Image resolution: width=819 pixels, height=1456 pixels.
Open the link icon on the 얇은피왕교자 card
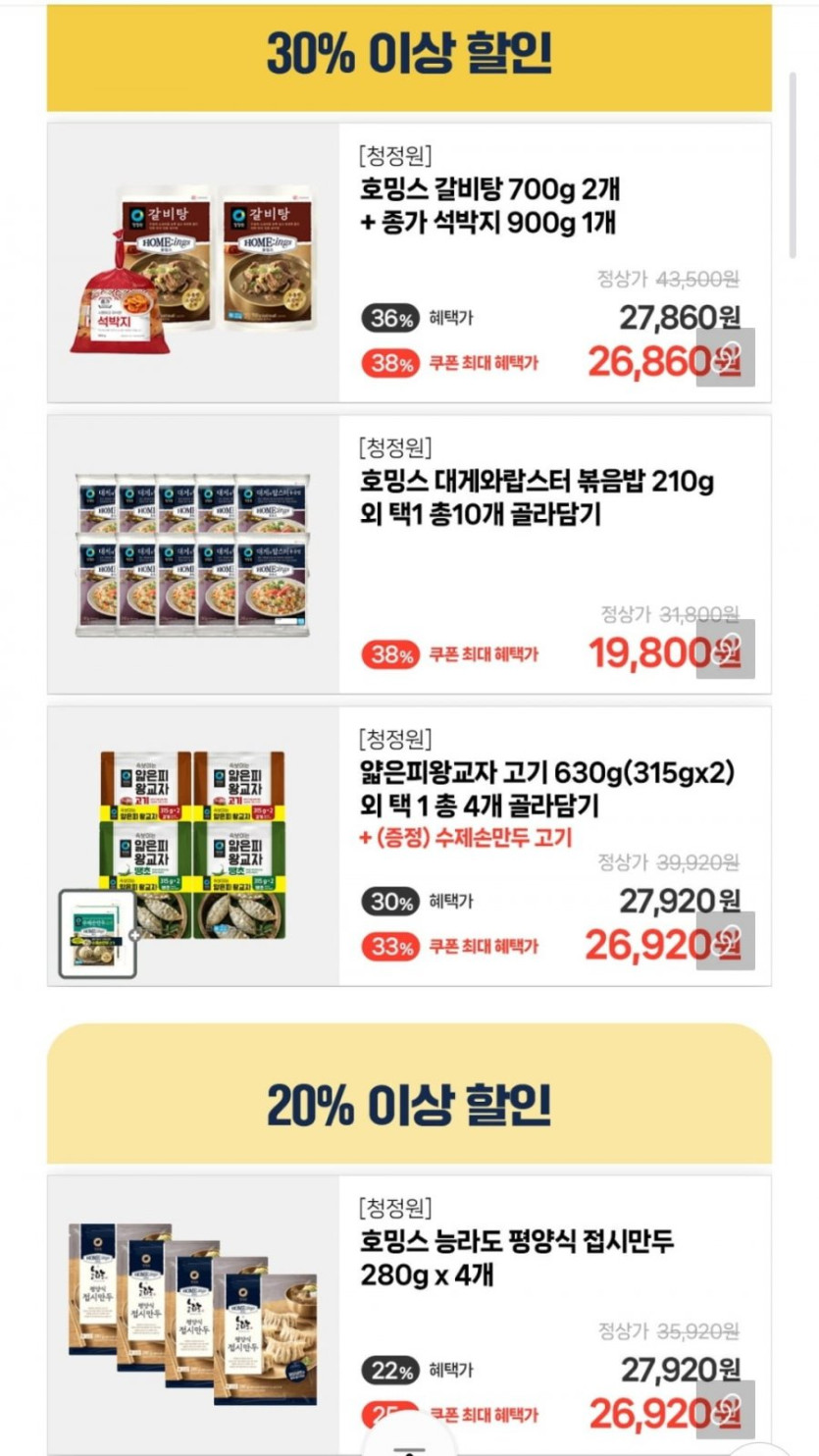(726, 941)
